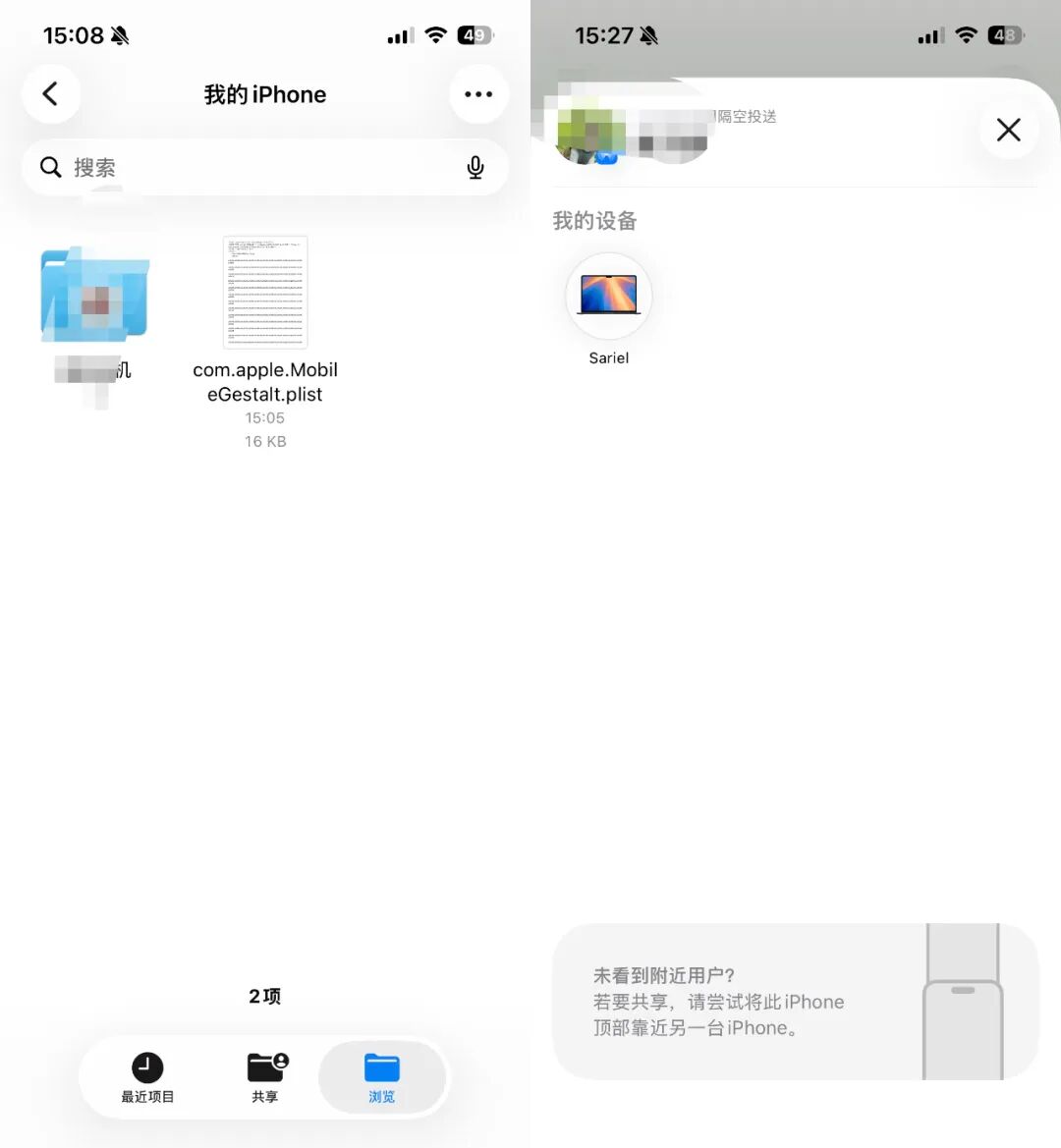
Task: Open the more options ellipsis menu
Action: (x=478, y=94)
